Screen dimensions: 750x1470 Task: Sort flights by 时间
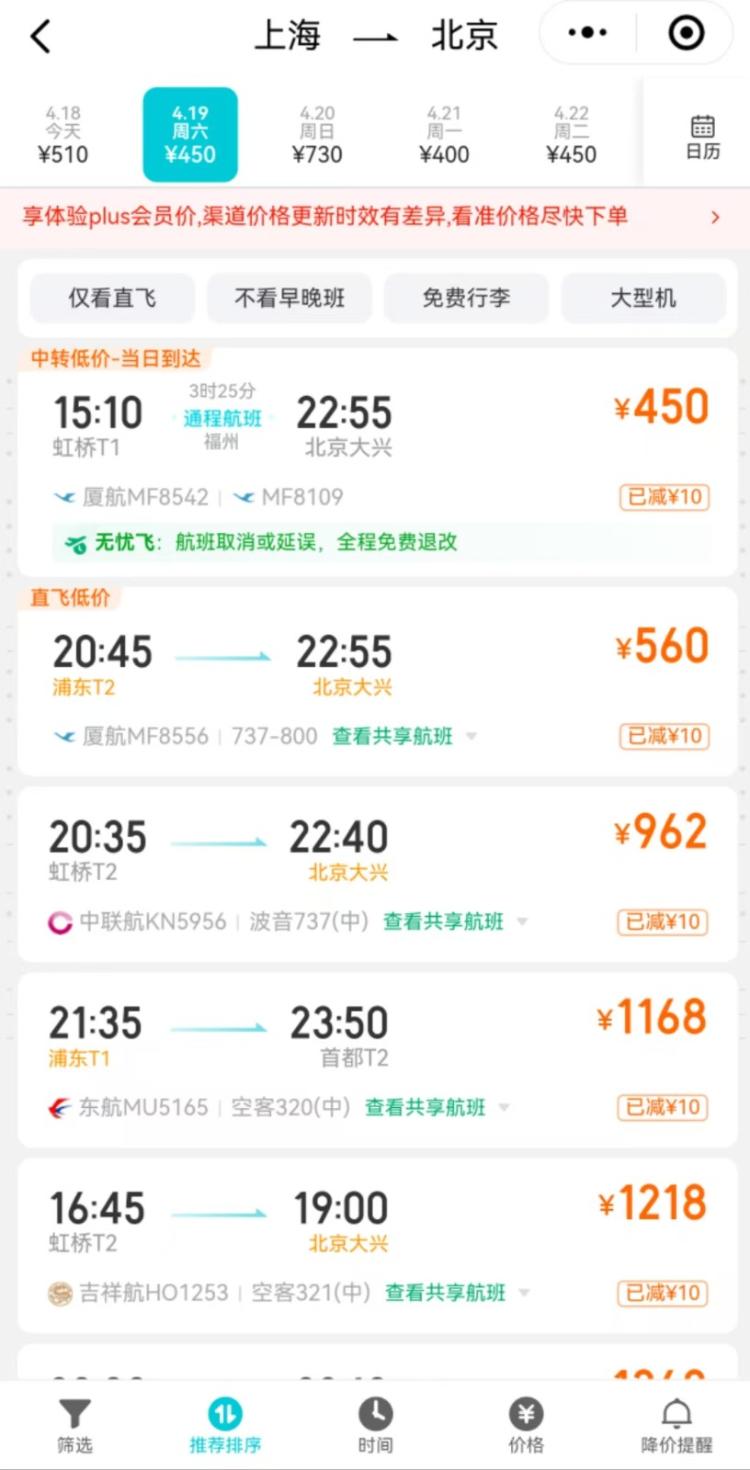pyautogui.click(x=375, y=1425)
